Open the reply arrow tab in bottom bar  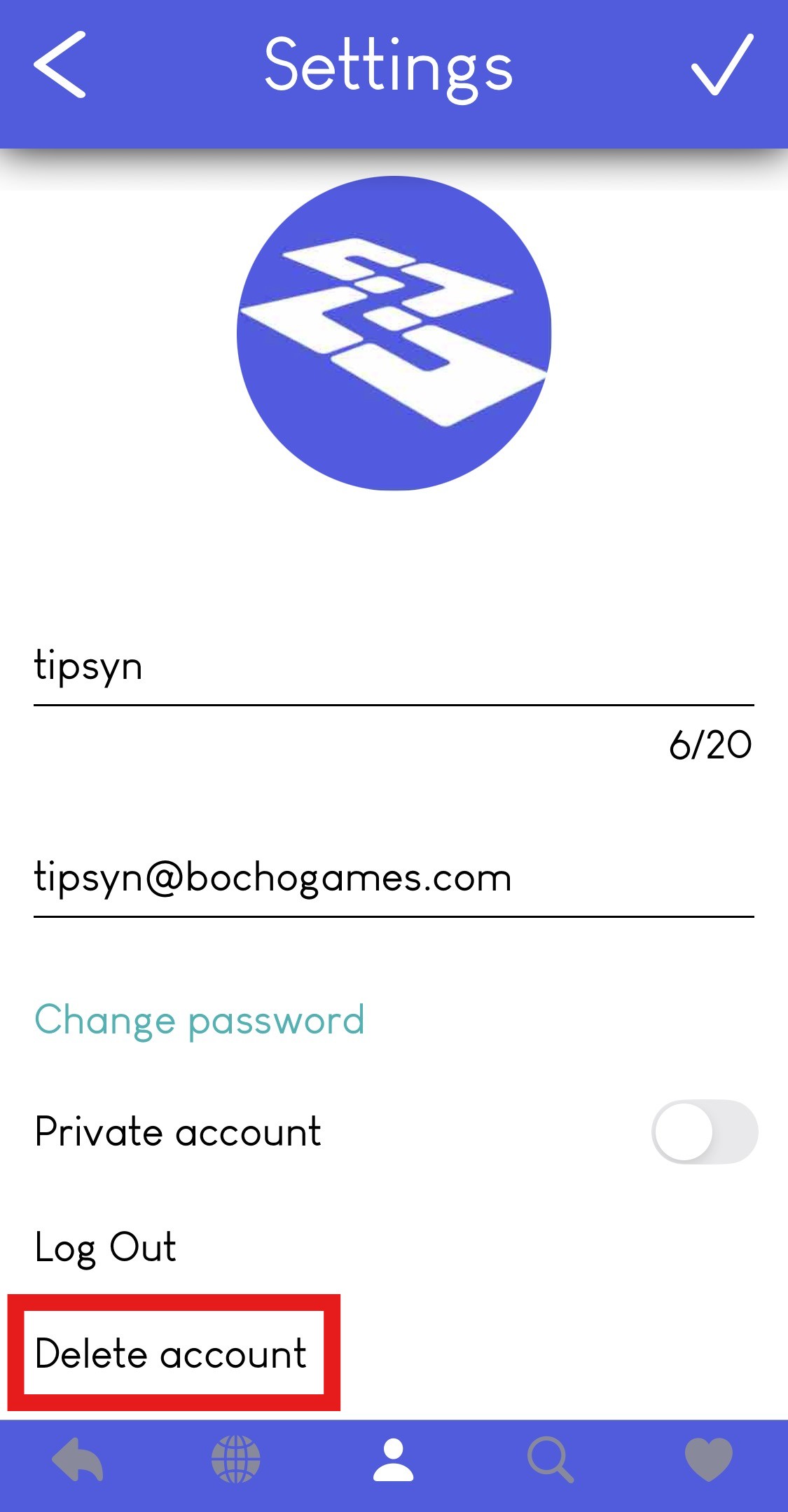[x=78, y=1460]
